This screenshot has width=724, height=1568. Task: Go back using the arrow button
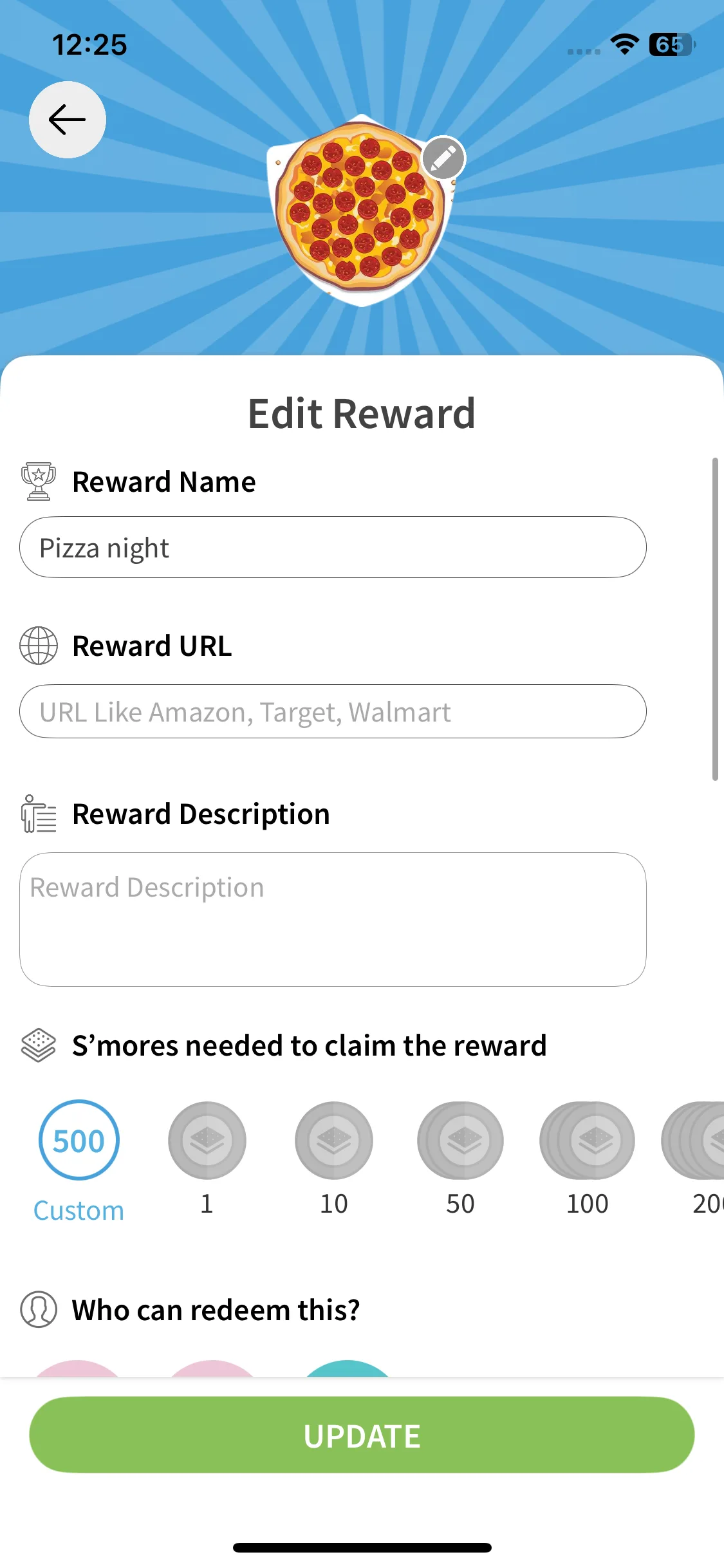[67, 120]
